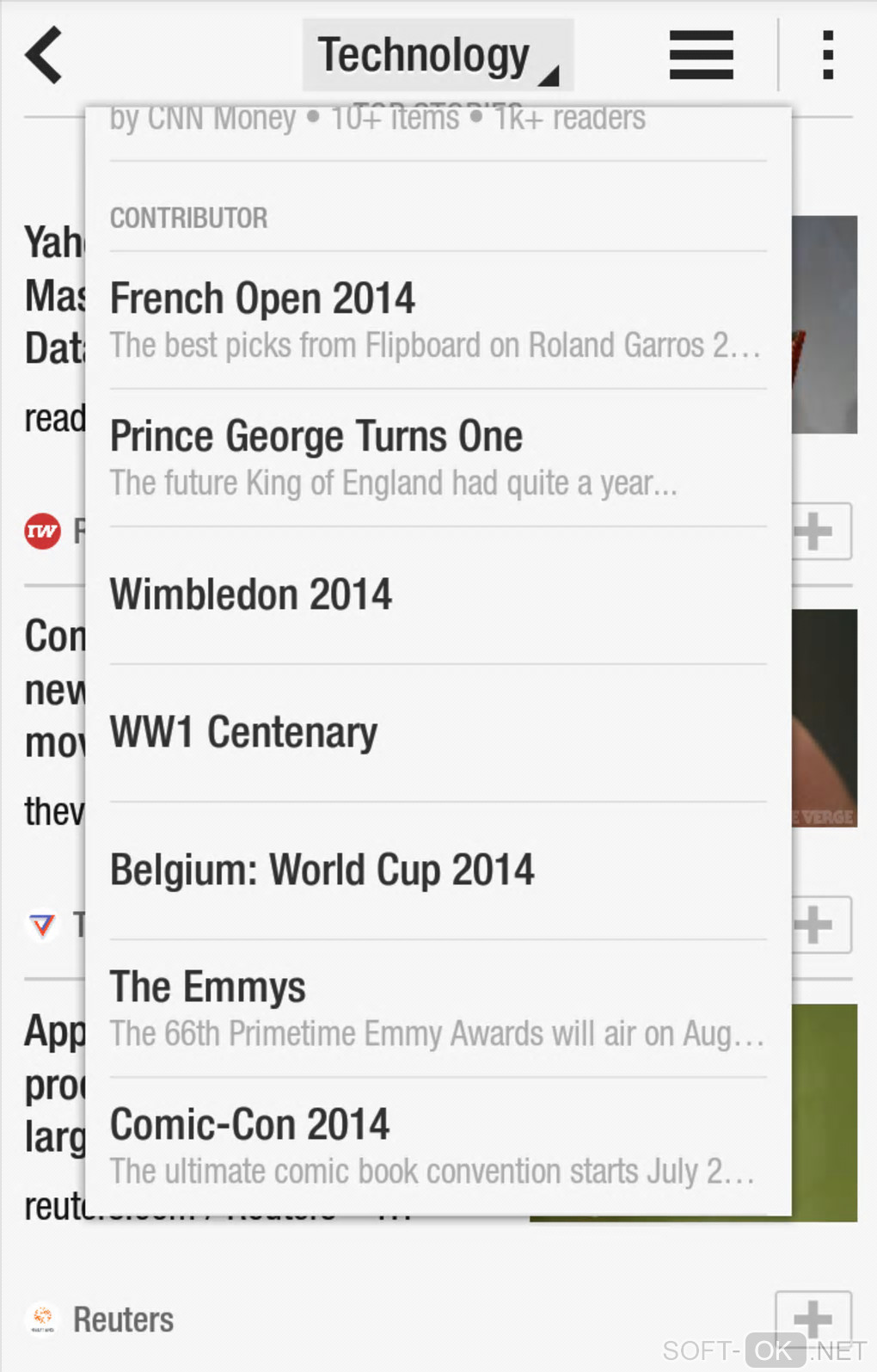Open the three-line menu icon
Viewport: 877px width, 1372px height.
click(x=701, y=55)
